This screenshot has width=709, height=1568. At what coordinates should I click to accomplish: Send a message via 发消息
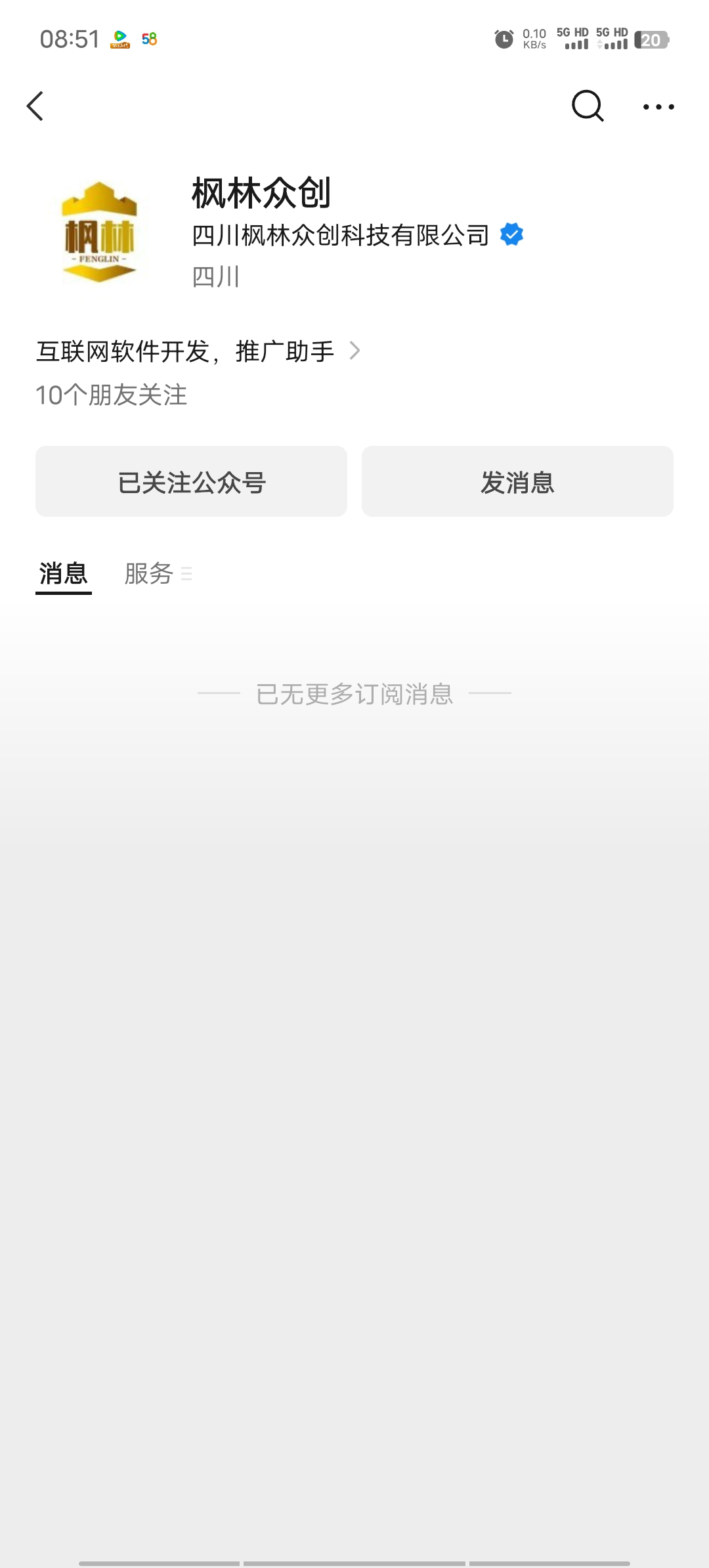coord(517,482)
